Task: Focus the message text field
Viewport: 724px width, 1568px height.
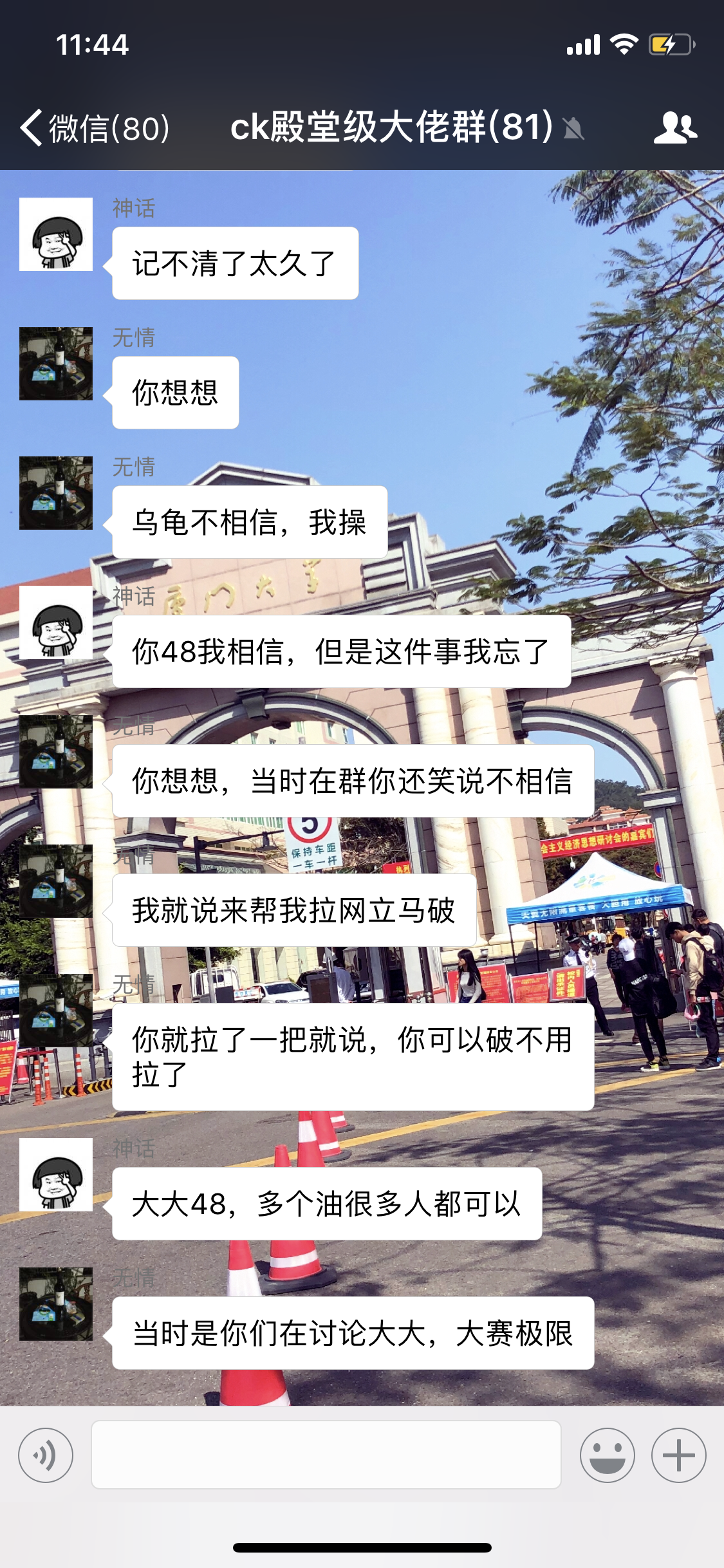Action: tap(326, 1455)
